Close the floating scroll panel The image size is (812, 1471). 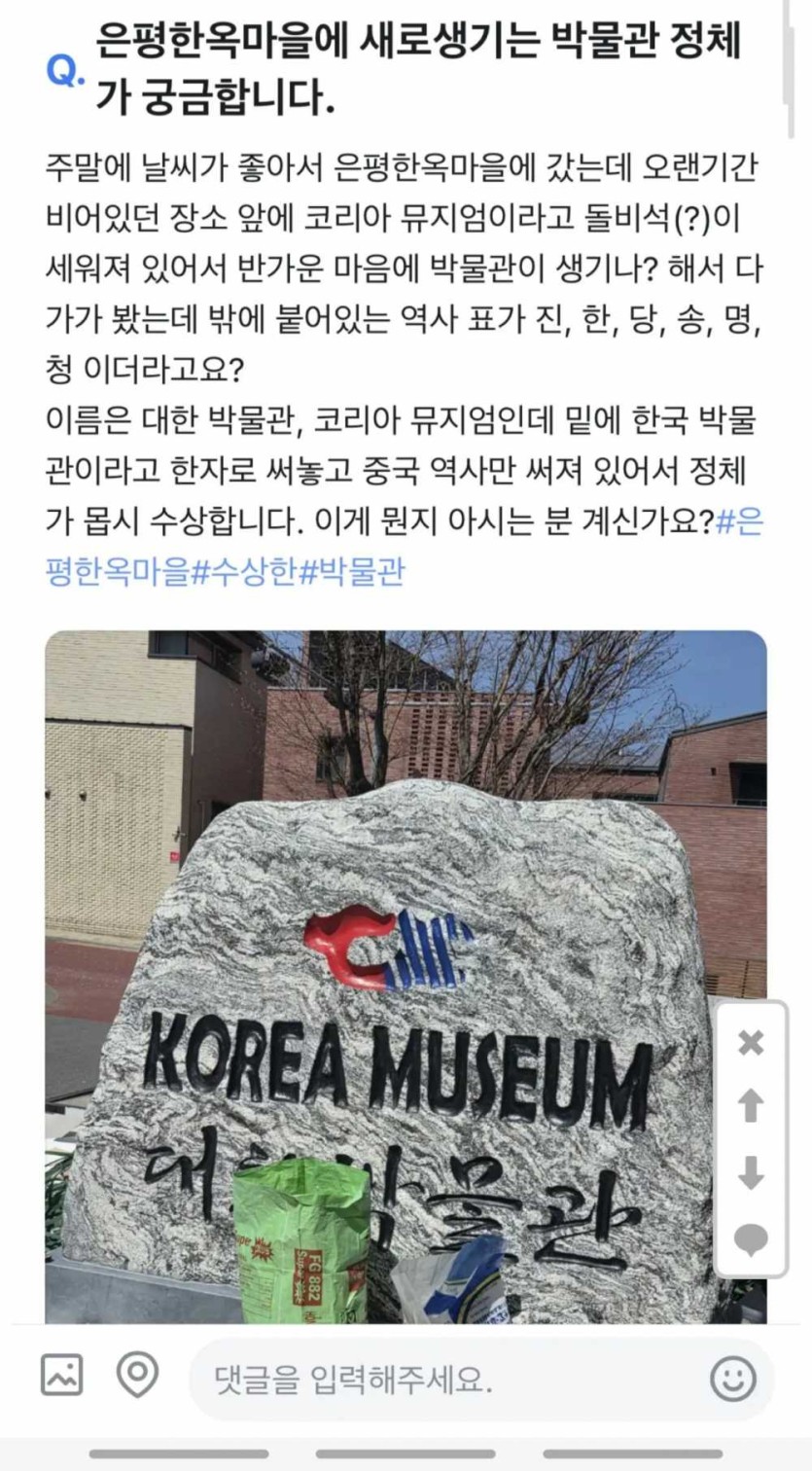[751, 1043]
